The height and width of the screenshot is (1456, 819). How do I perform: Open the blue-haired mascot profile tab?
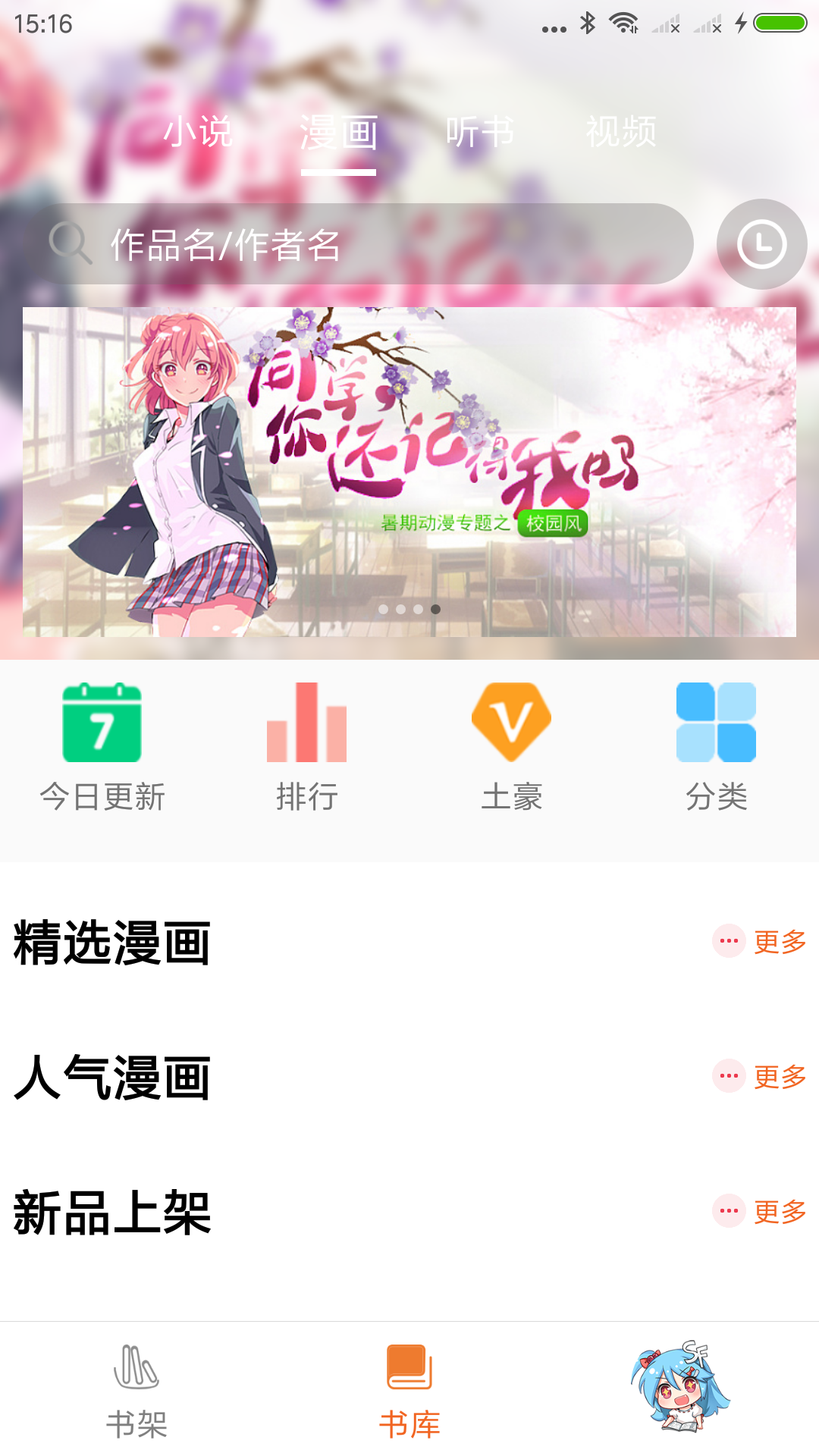pyautogui.click(x=681, y=1388)
